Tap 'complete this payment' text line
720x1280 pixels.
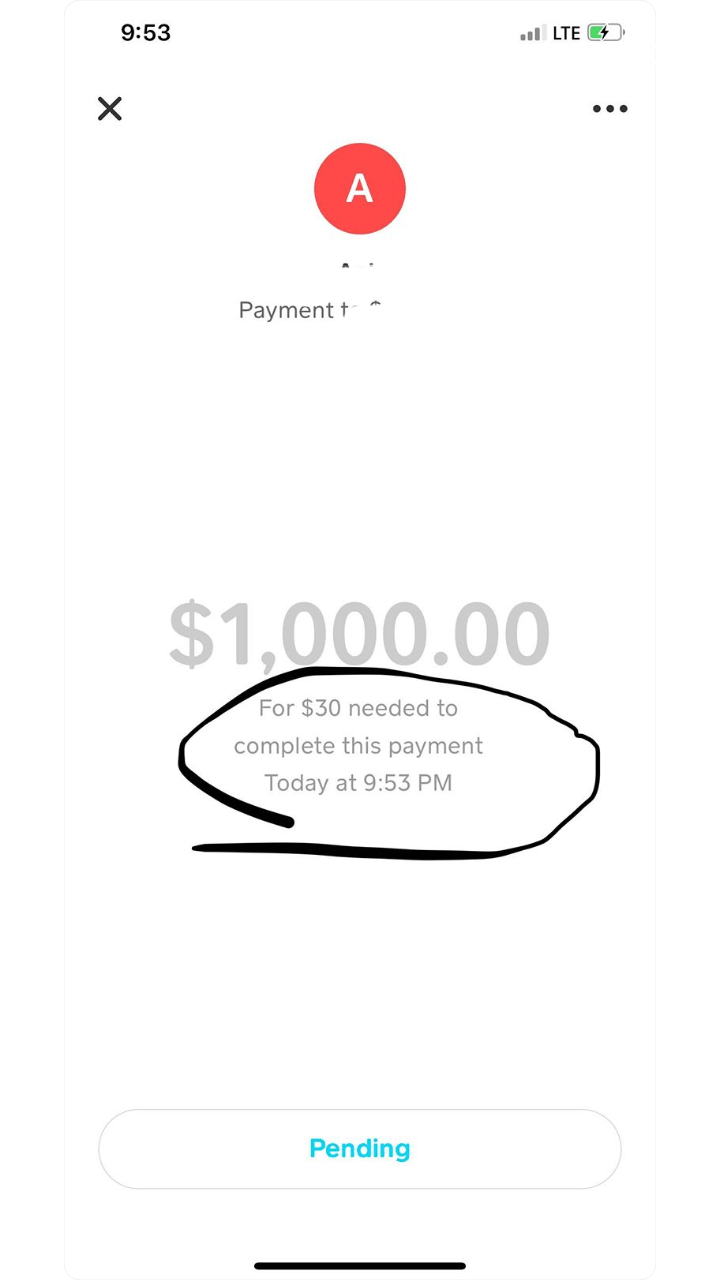pyautogui.click(x=358, y=745)
